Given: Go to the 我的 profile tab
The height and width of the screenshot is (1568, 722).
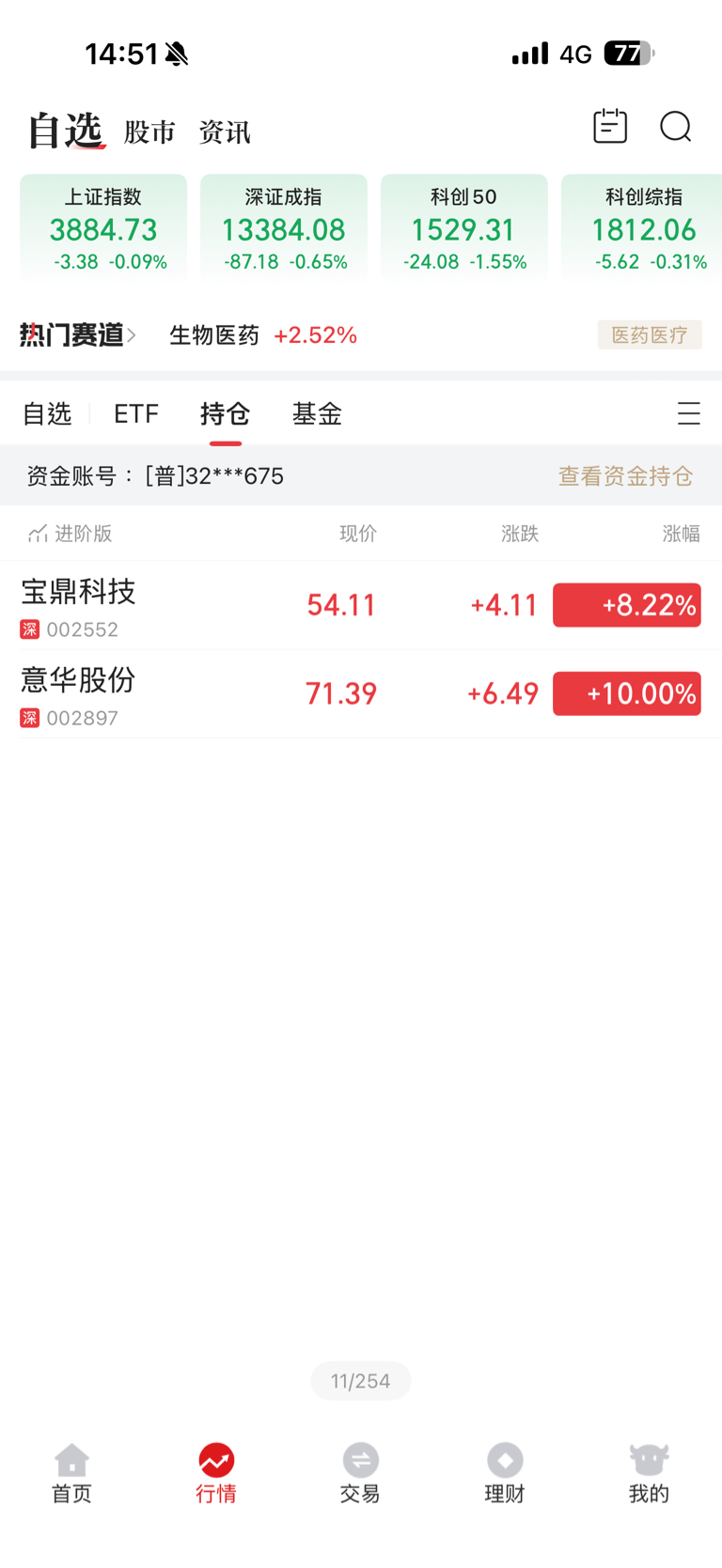Looking at the screenshot, I should point(649,1473).
